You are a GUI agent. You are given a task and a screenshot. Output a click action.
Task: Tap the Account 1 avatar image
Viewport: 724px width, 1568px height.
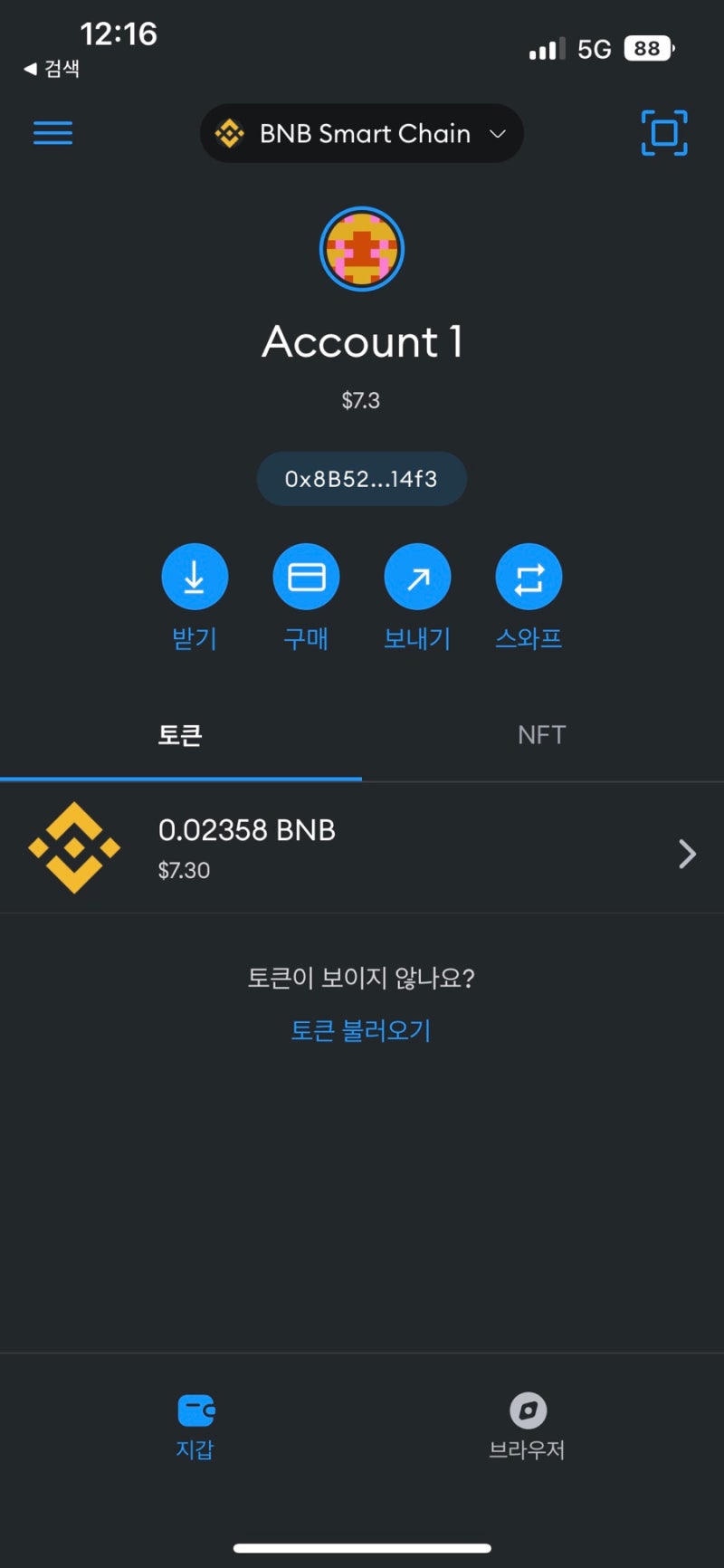pos(362,249)
